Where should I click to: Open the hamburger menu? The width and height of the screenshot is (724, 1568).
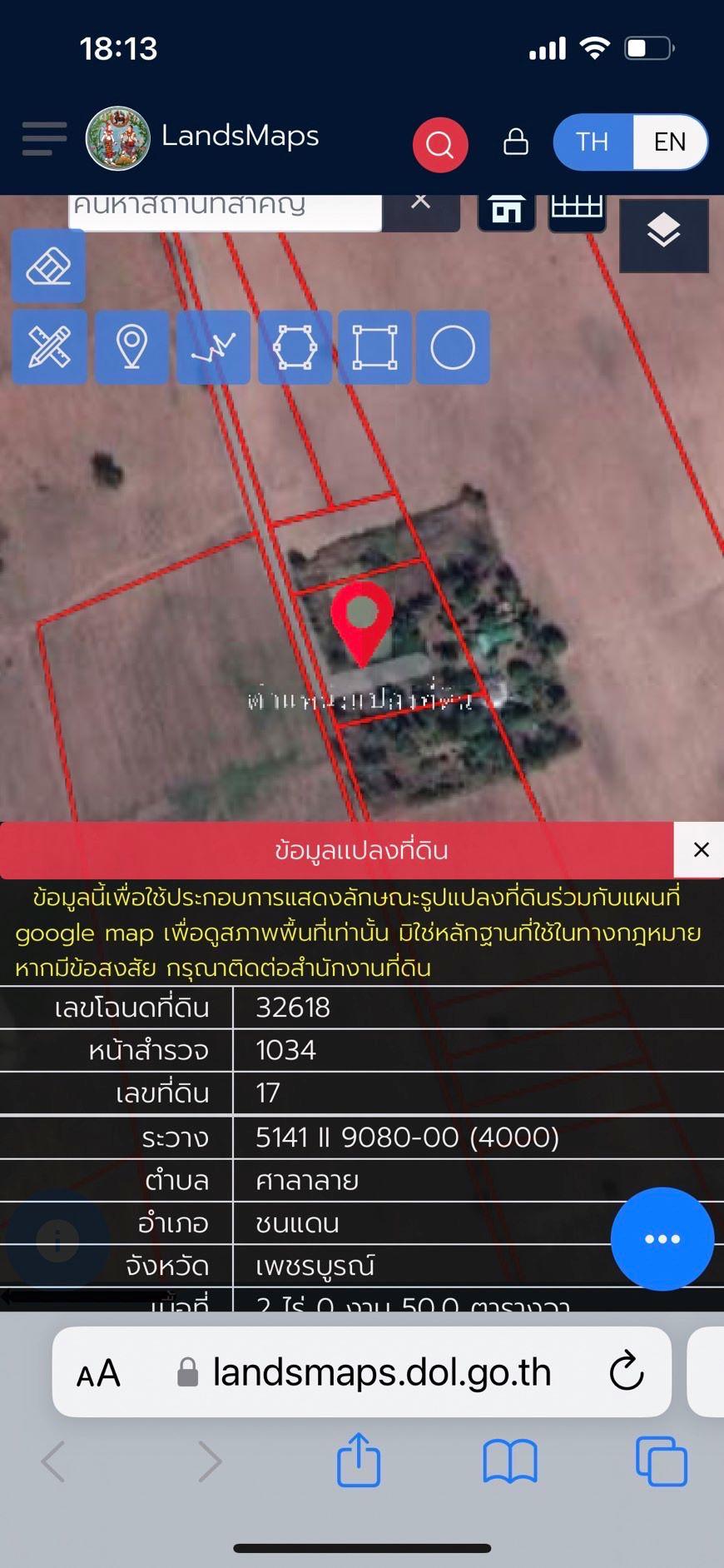[44, 138]
